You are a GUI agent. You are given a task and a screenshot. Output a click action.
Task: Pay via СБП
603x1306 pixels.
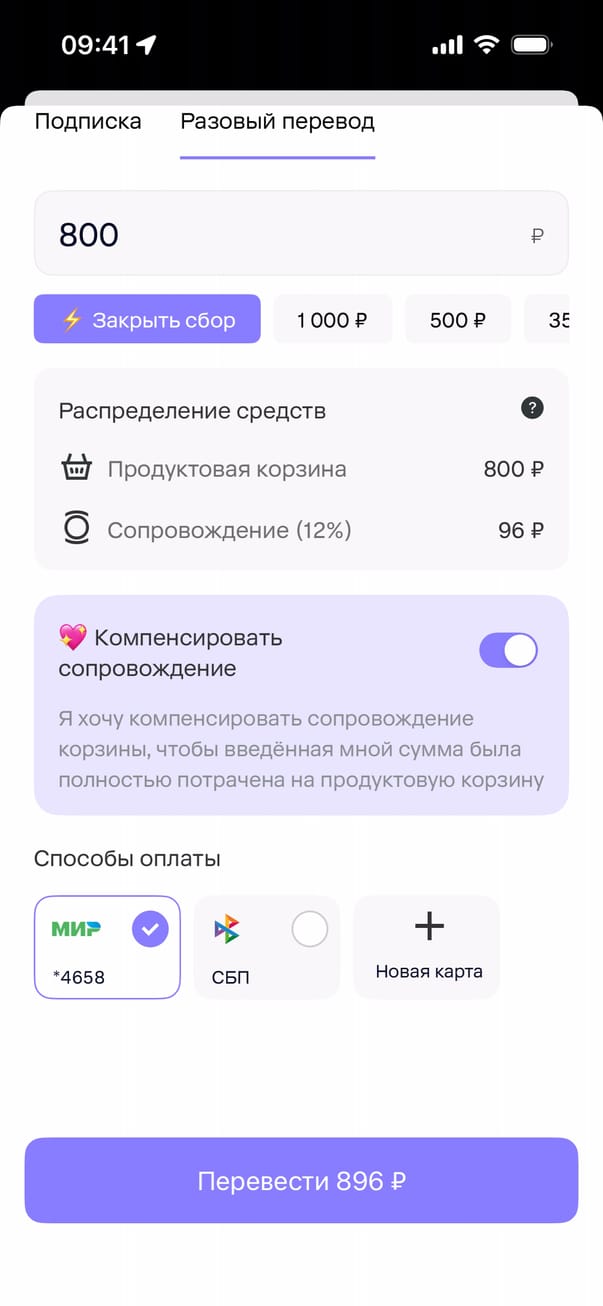click(266, 947)
